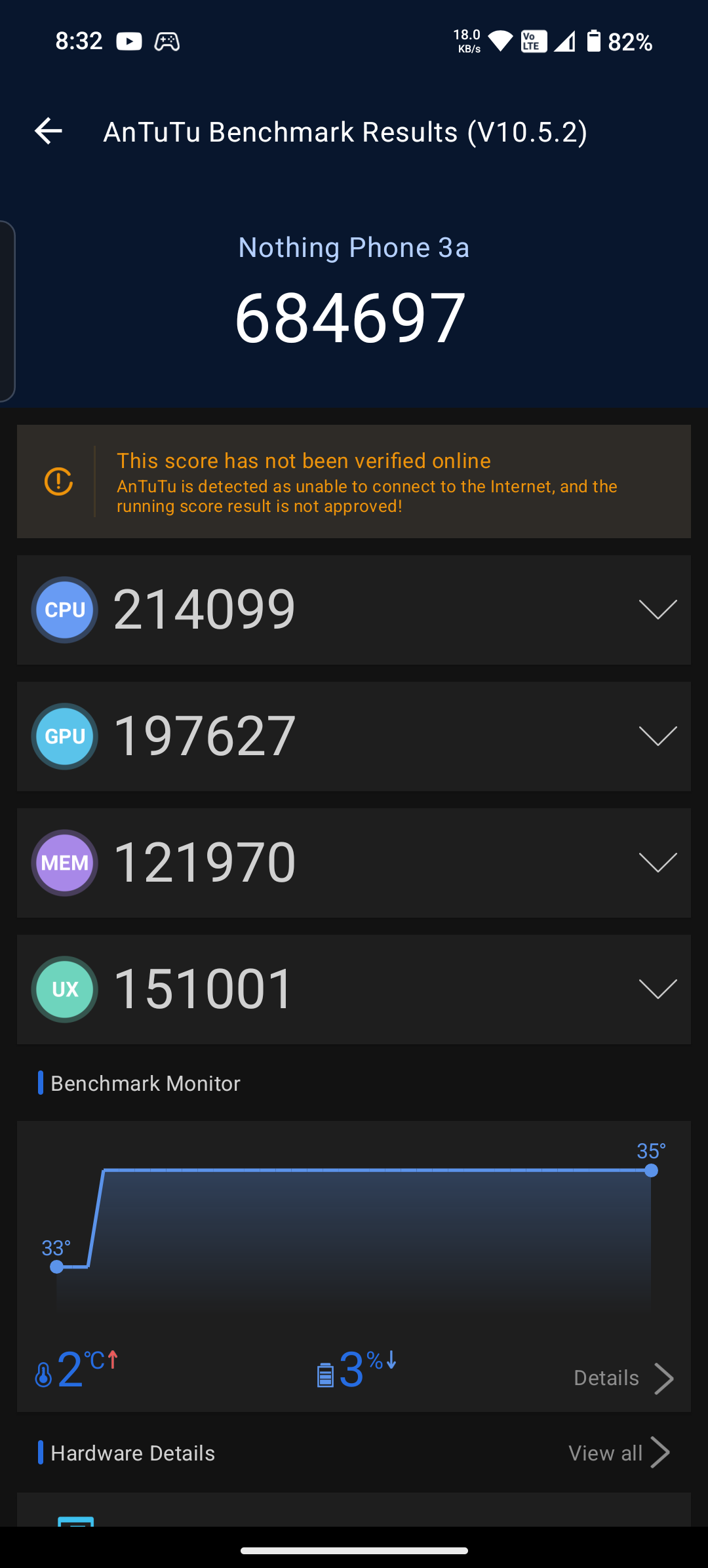
Task: Expand the CPU score details
Action: tap(657, 610)
